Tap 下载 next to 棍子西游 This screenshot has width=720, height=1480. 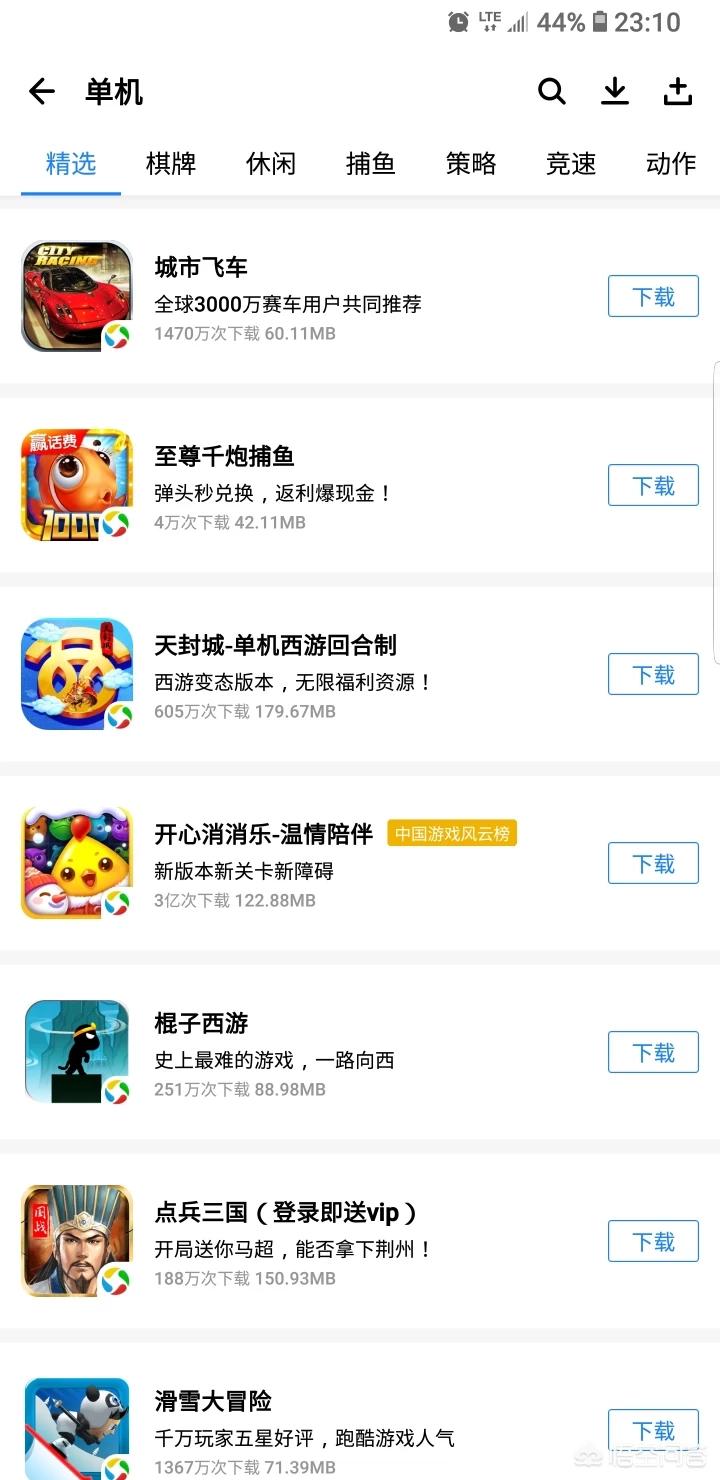tap(653, 1053)
